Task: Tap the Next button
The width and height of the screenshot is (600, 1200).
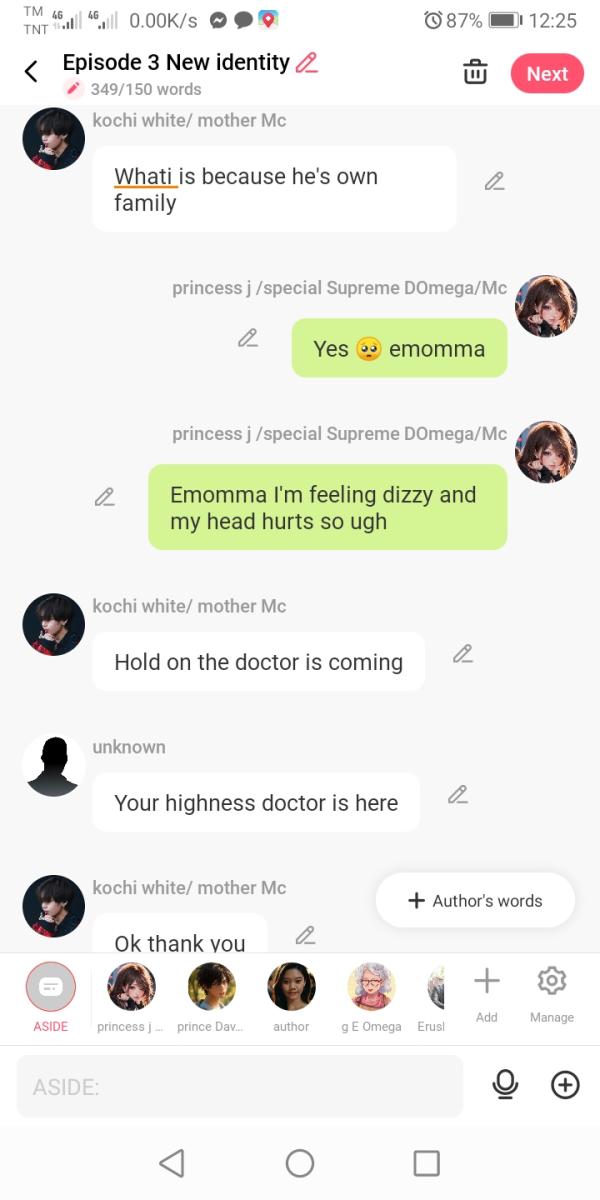Action: point(547,74)
